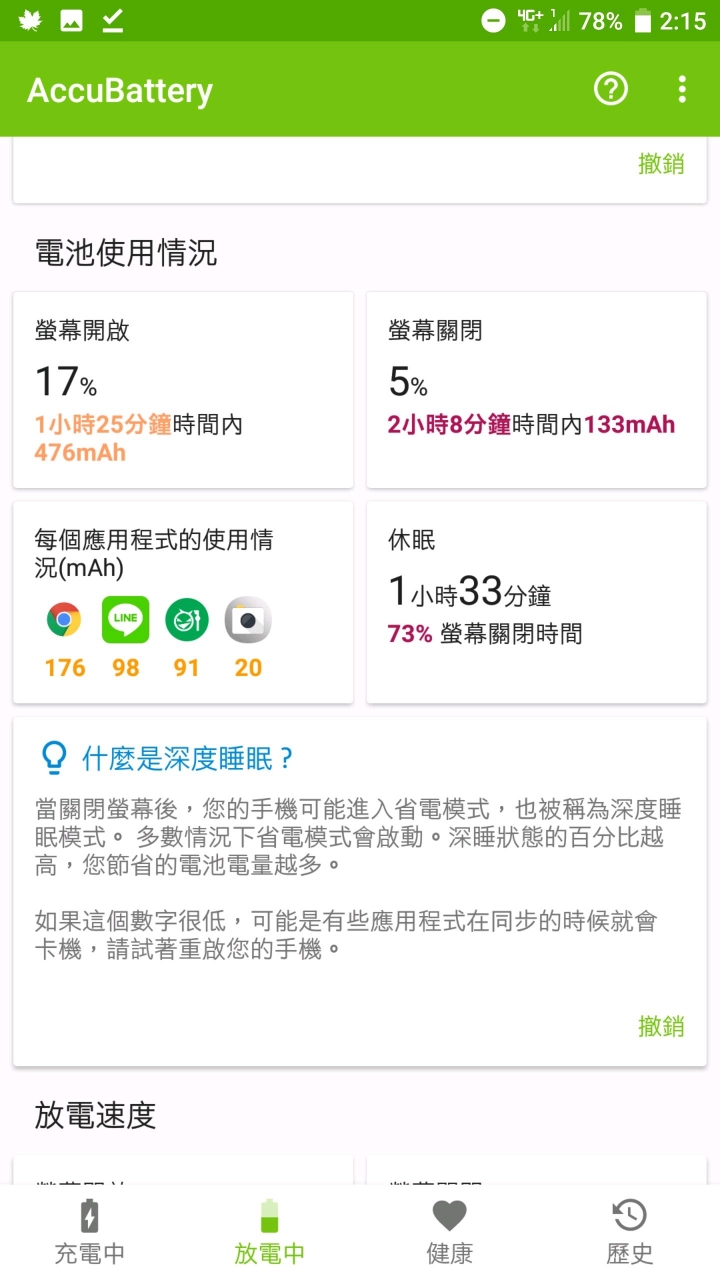Tap the battery charging icon above 充電中
This screenshot has height=1280, width=720.
coord(90,1214)
